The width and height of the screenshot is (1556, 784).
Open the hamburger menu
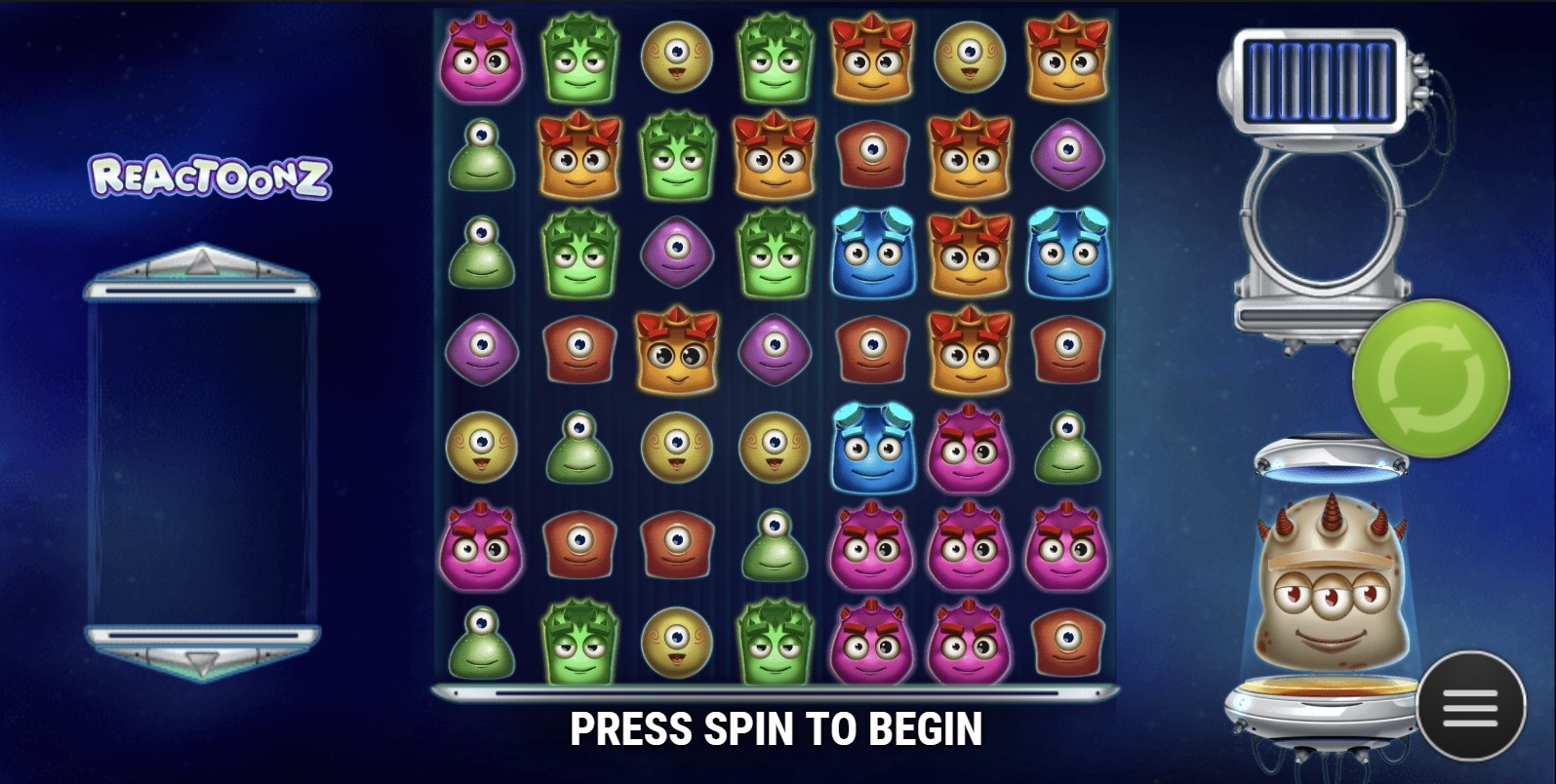pyautogui.click(x=1470, y=706)
